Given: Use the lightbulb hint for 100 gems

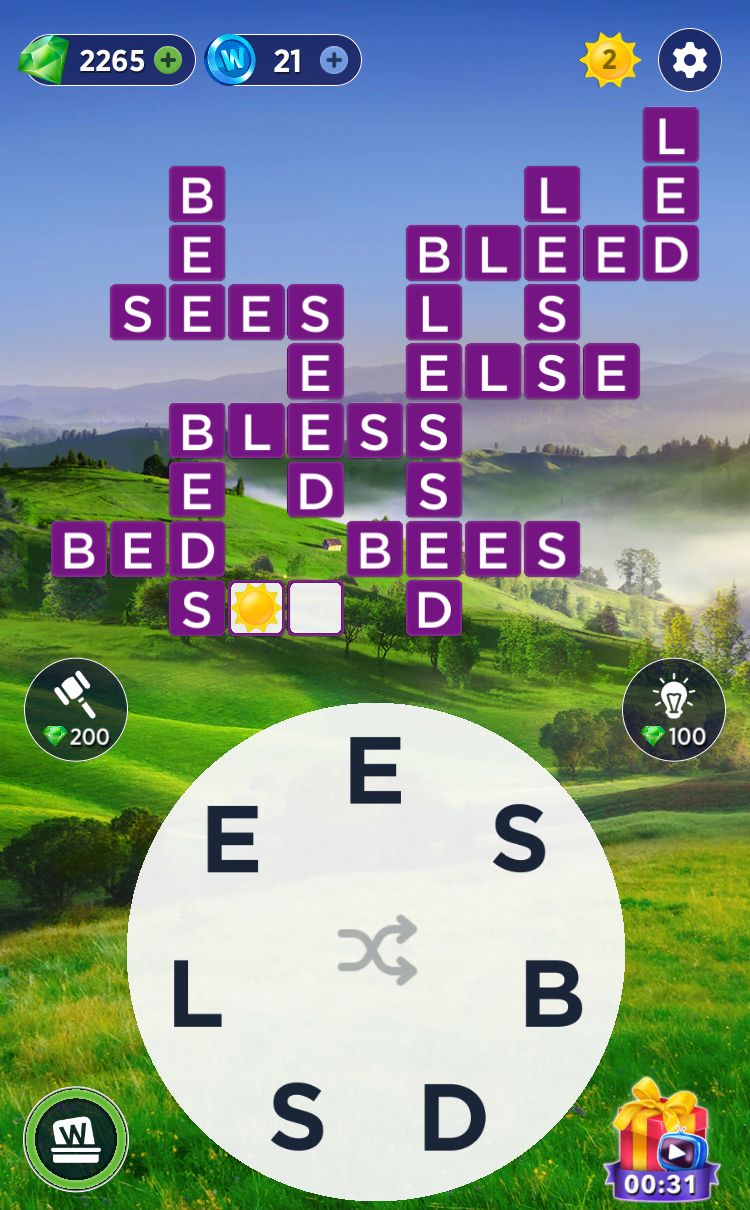Looking at the screenshot, I should click(674, 709).
